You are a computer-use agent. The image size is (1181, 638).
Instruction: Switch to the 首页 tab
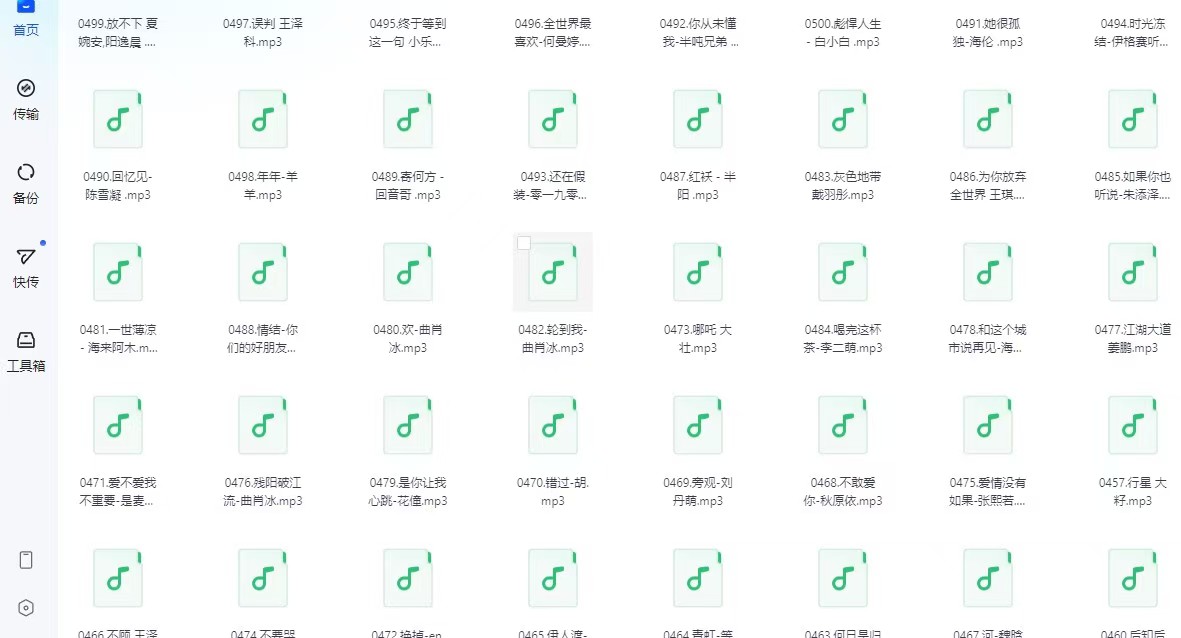(x=27, y=18)
